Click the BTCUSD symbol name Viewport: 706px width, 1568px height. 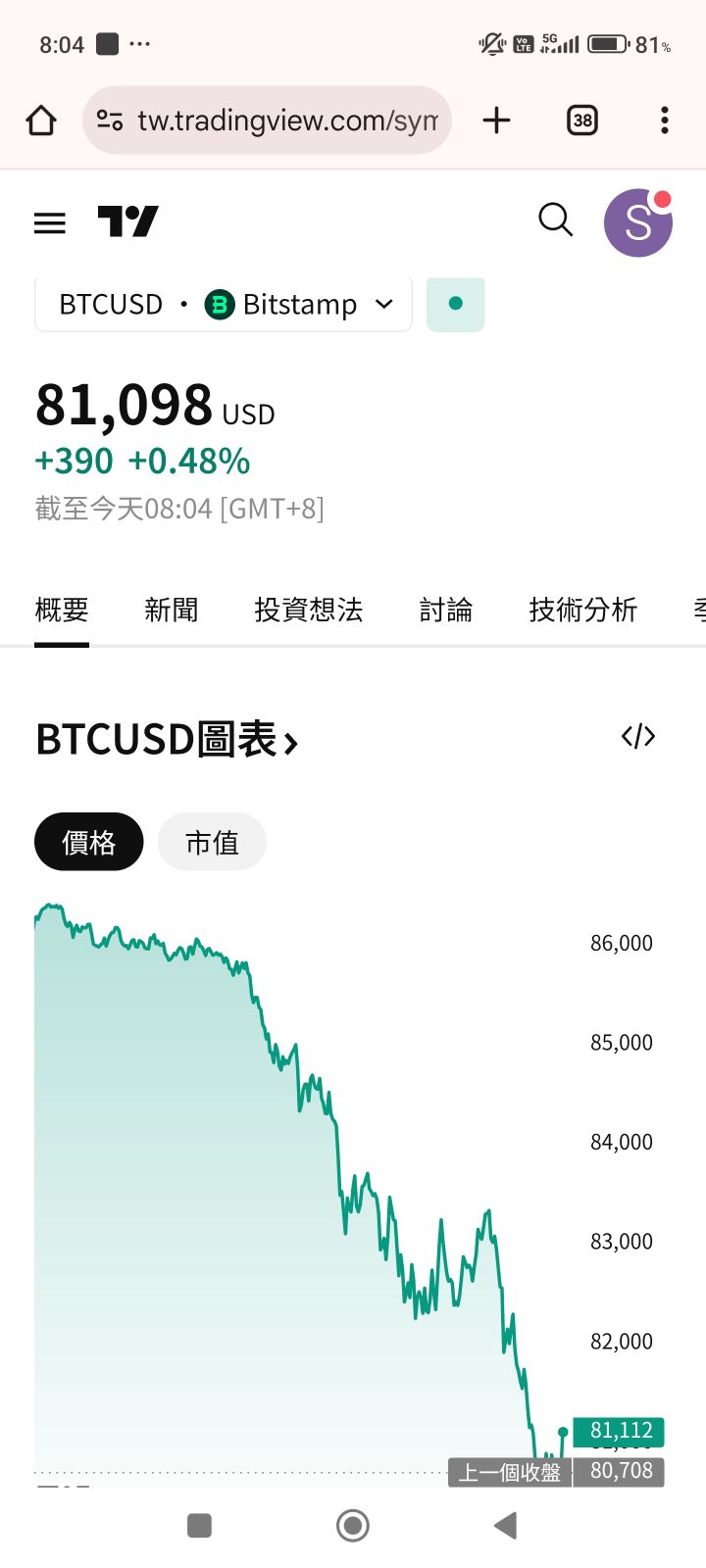pos(110,304)
